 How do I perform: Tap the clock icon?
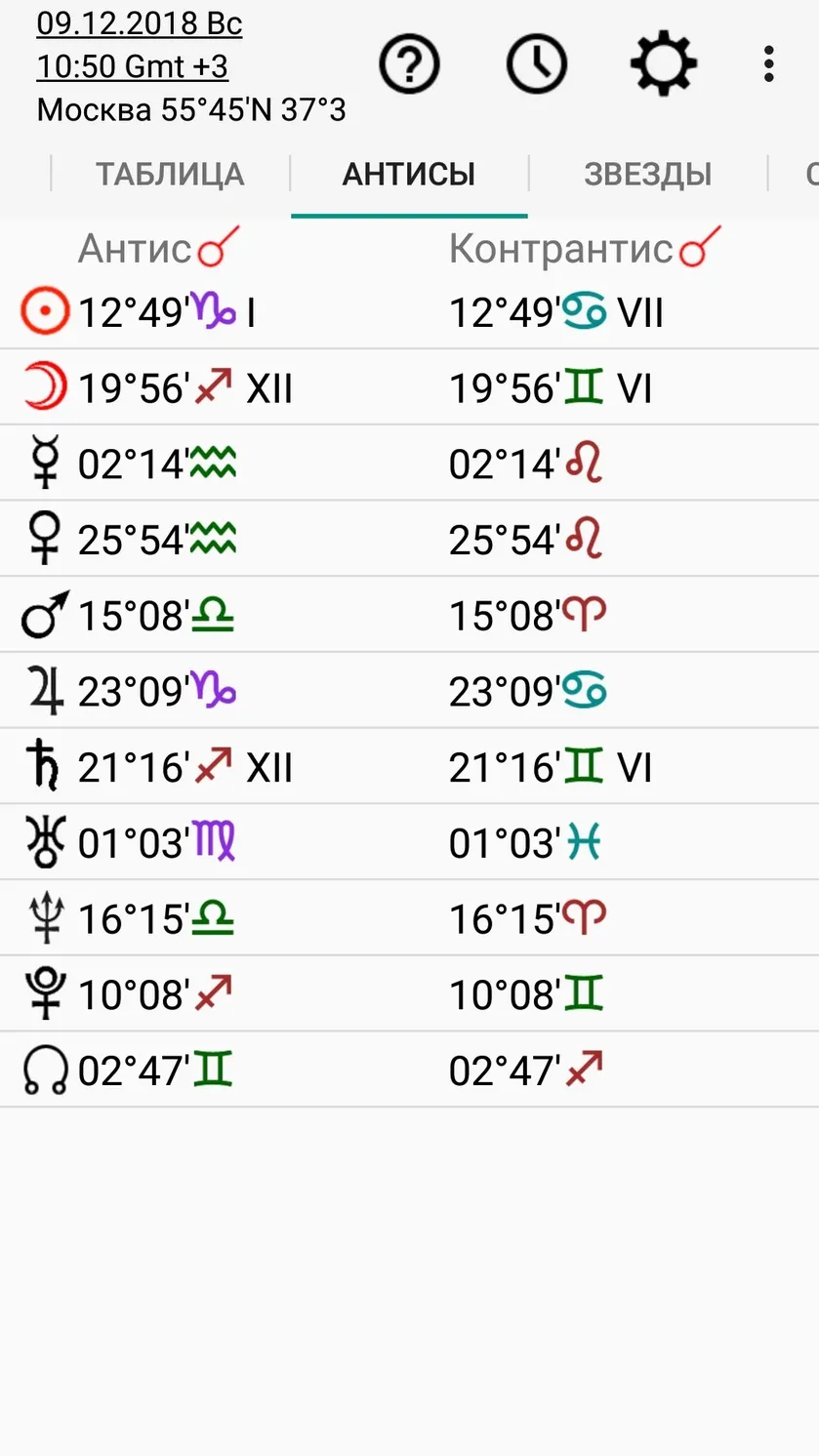(x=537, y=64)
